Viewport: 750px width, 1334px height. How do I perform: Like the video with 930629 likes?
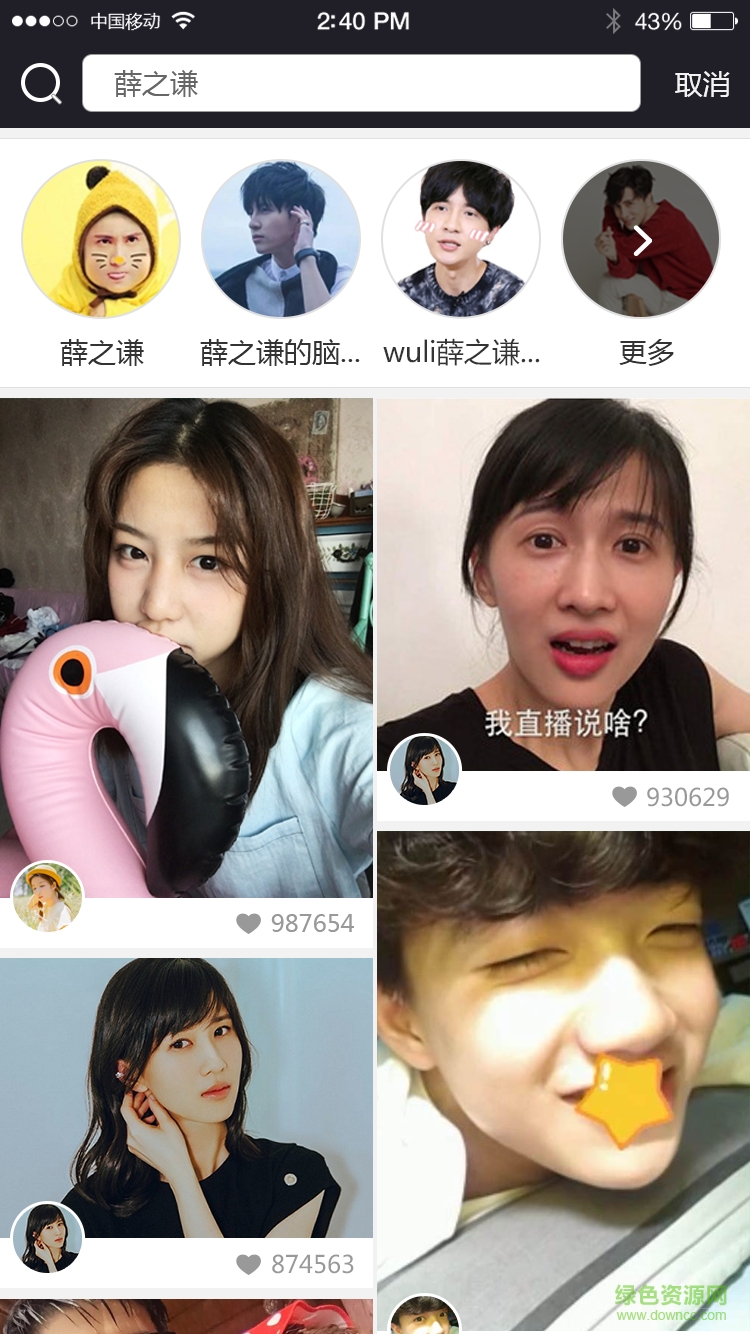[x=624, y=796]
